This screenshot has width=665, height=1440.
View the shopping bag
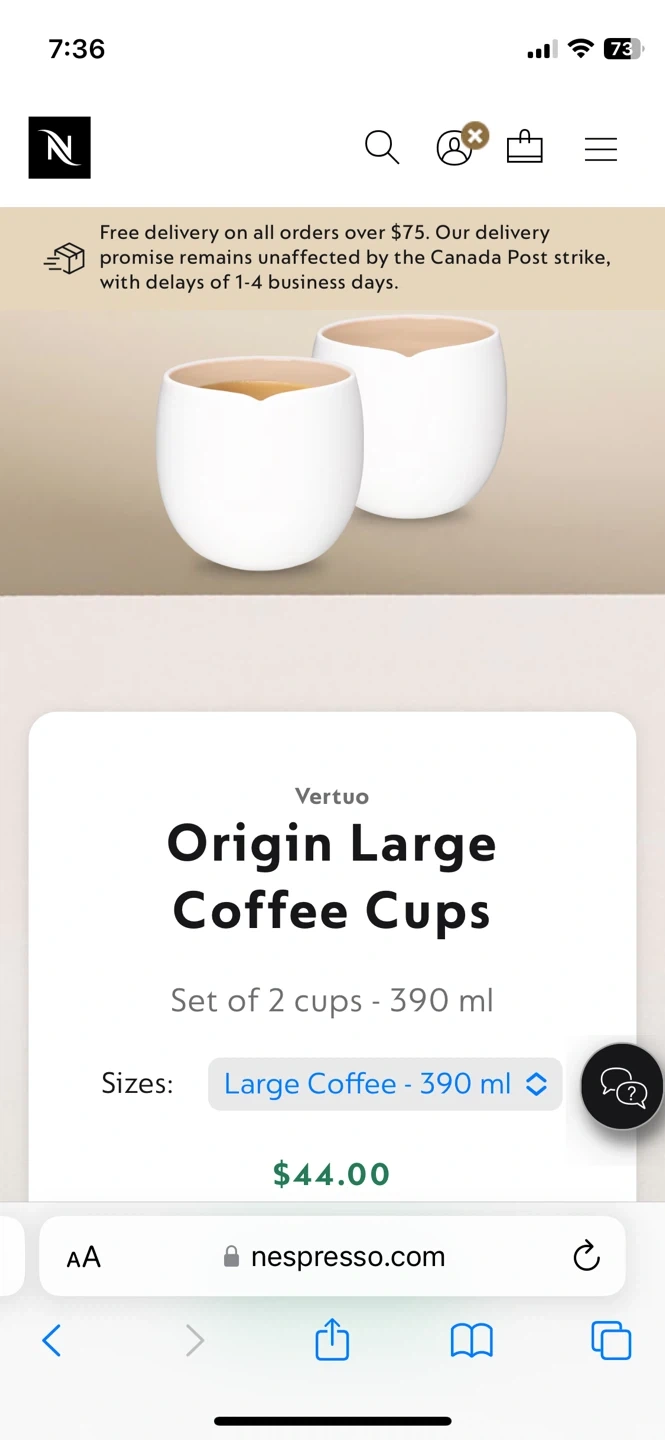click(525, 148)
